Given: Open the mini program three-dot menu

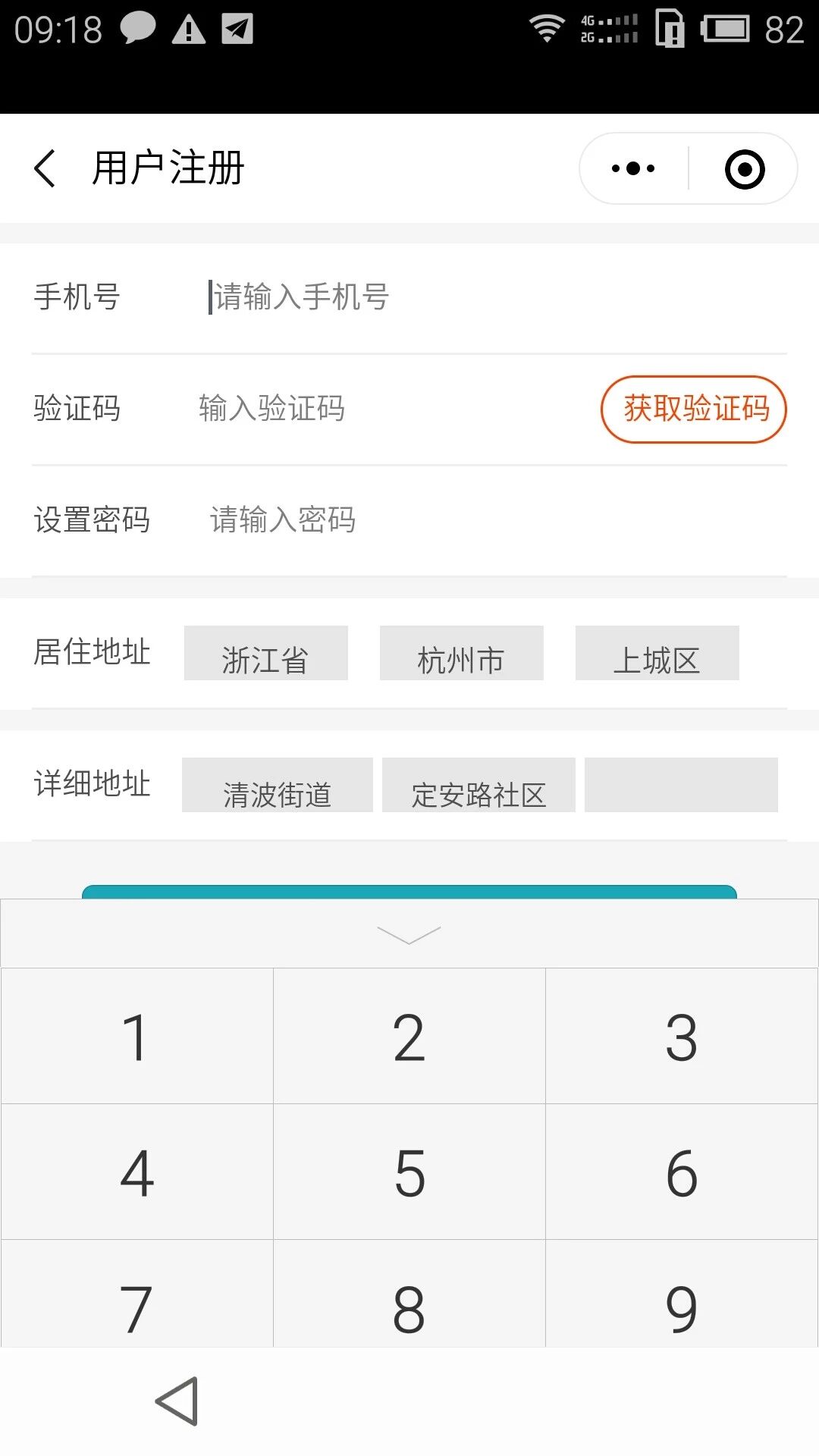Looking at the screenshot, I should [x=633, y=168].
